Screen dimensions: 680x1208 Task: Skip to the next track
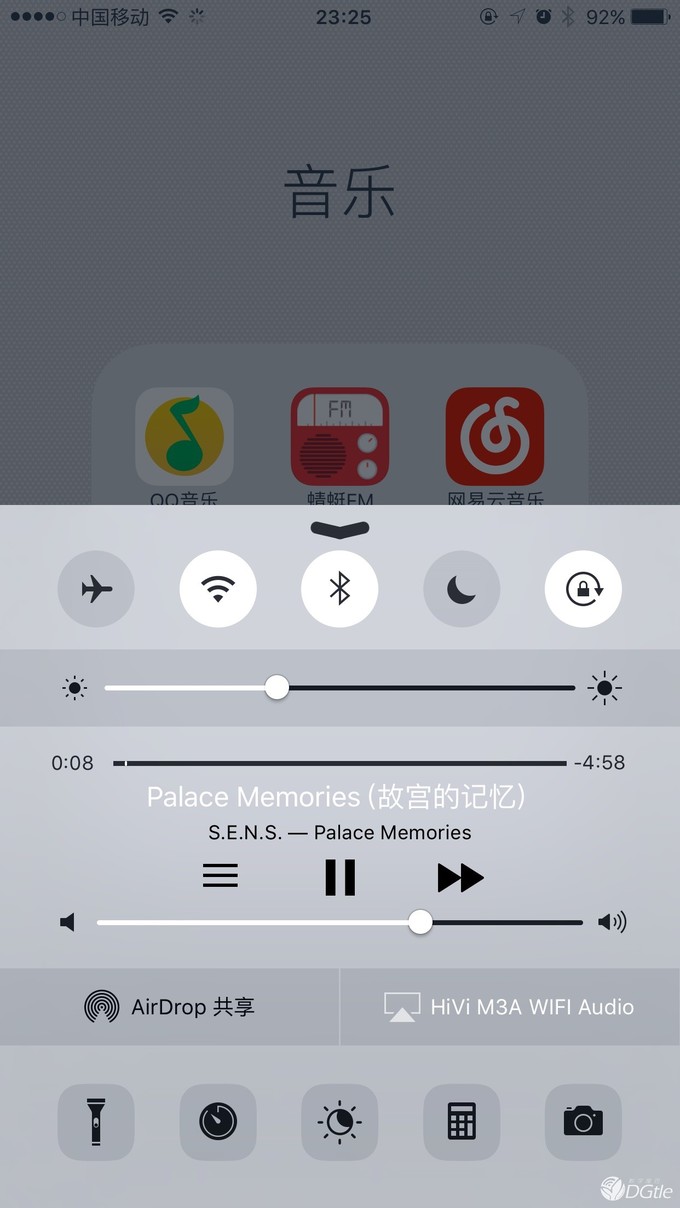point(460,877)
